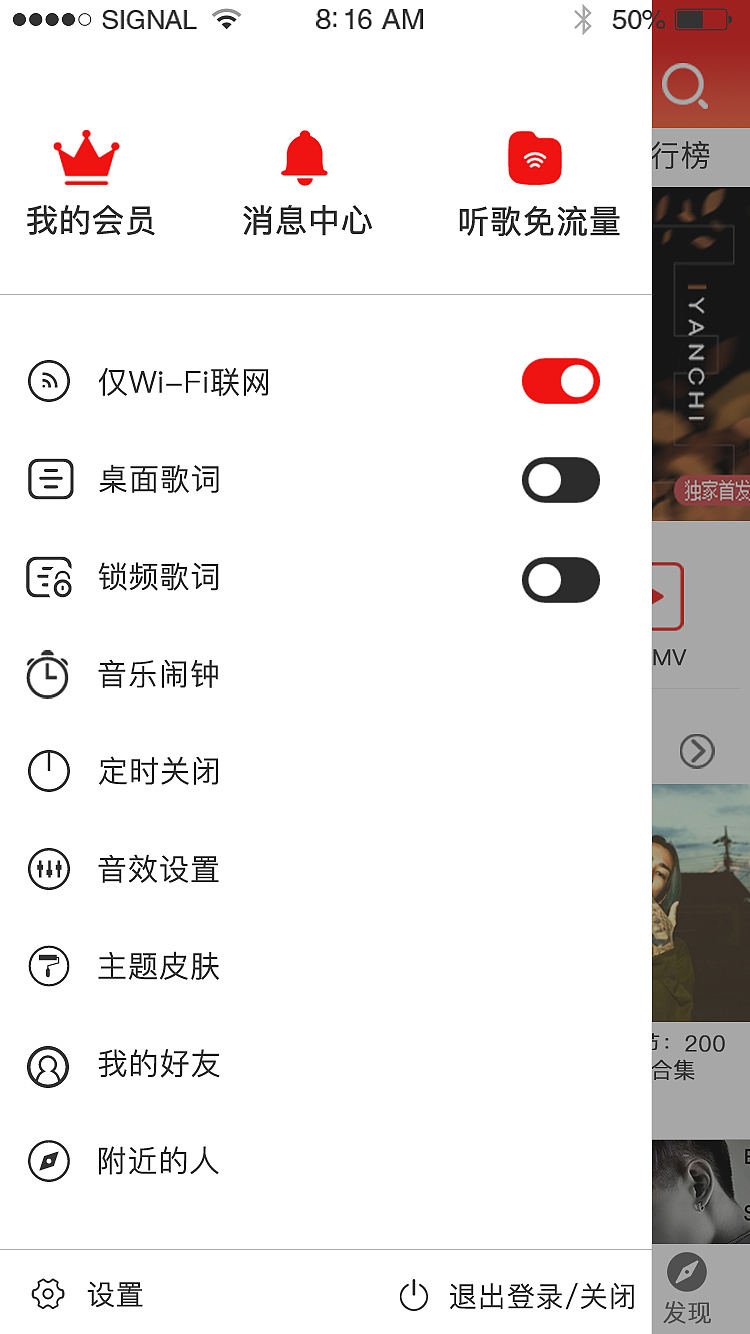The height and width of the screenshot is (1334, 750).
Task: Open 消息中心 via the bell icon
Action: pos(305,180)
